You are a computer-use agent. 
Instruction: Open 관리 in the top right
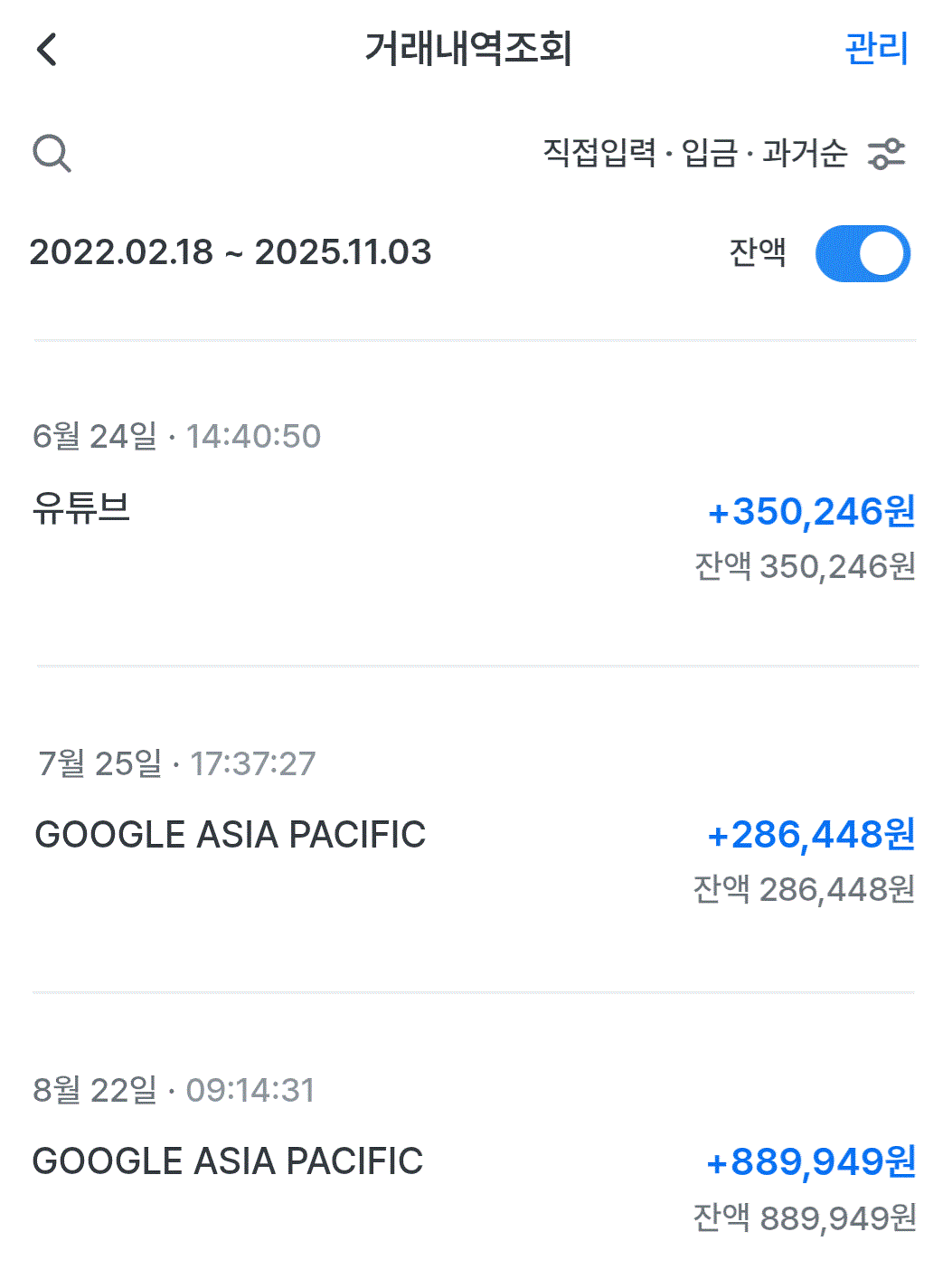tap(876, 48)
